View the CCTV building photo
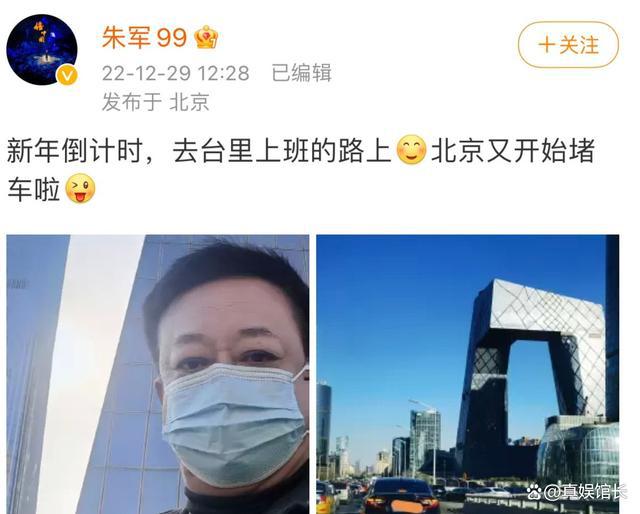This screenshot has width=640, height=514. click(x=468, y=373)
